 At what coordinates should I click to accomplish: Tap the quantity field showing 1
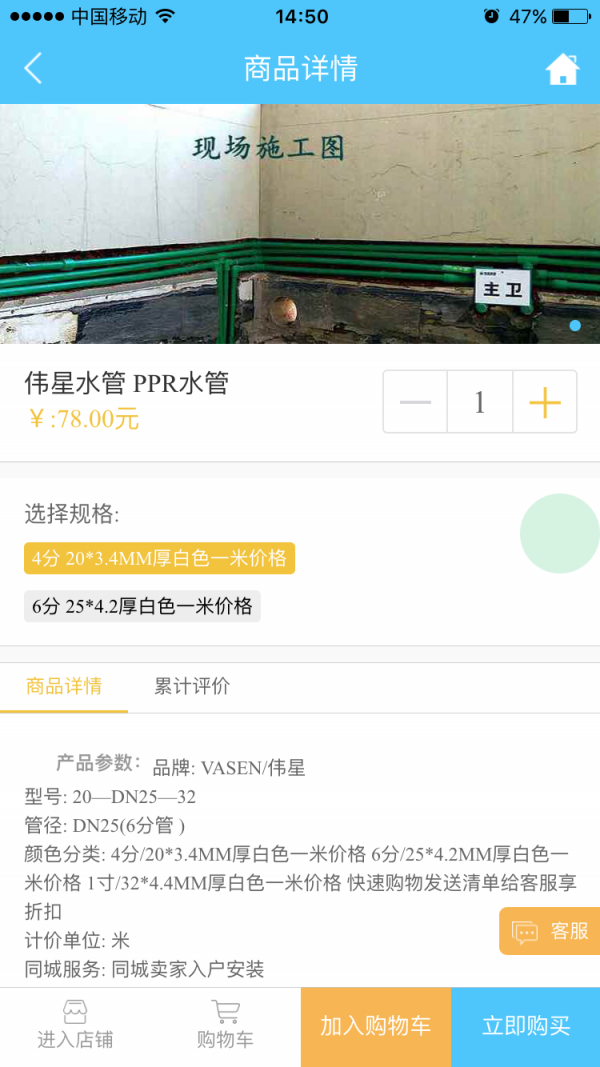480,402
